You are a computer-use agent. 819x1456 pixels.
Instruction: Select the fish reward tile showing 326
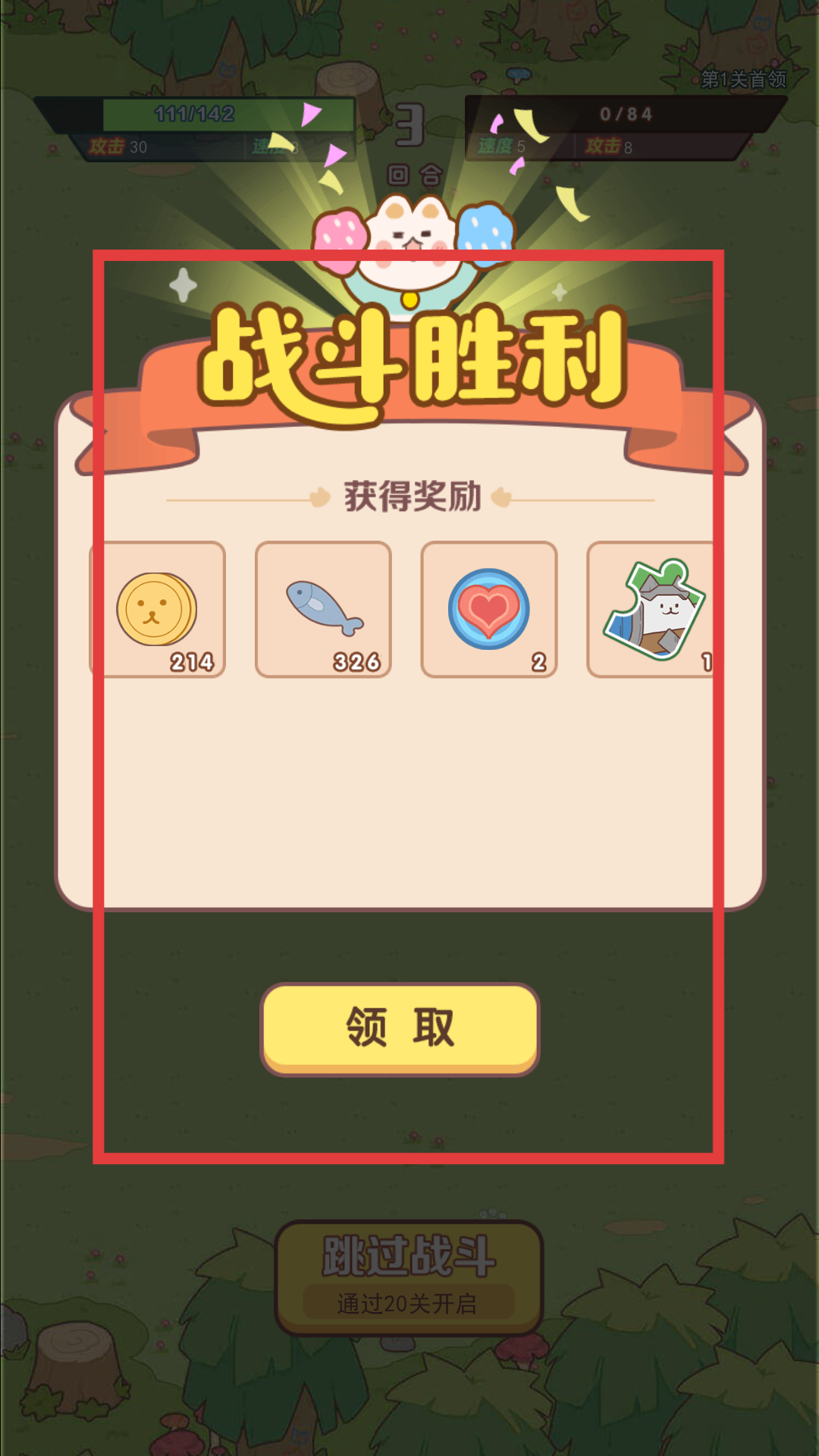(323, 610)
